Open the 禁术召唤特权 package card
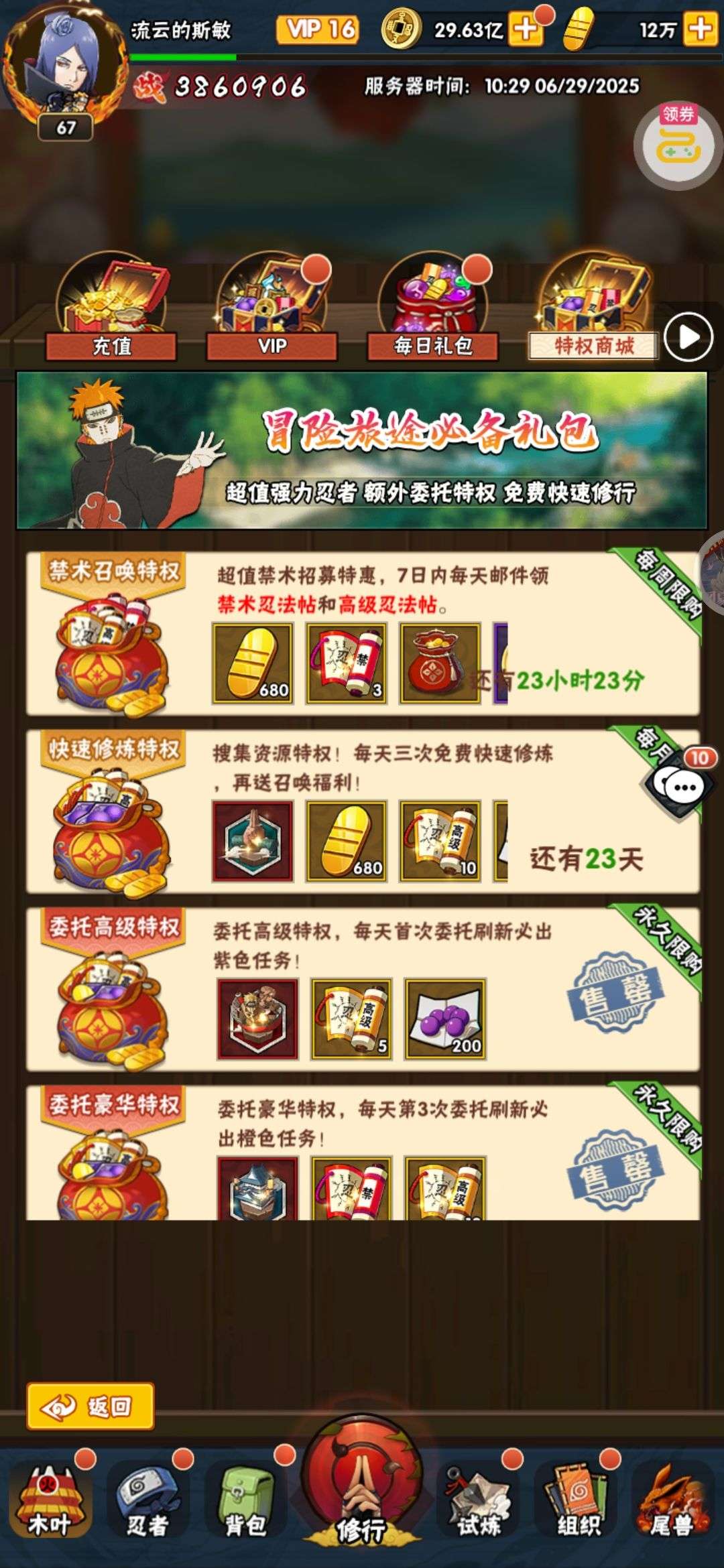Viewport: 724px width, 1568px height. 363,633
